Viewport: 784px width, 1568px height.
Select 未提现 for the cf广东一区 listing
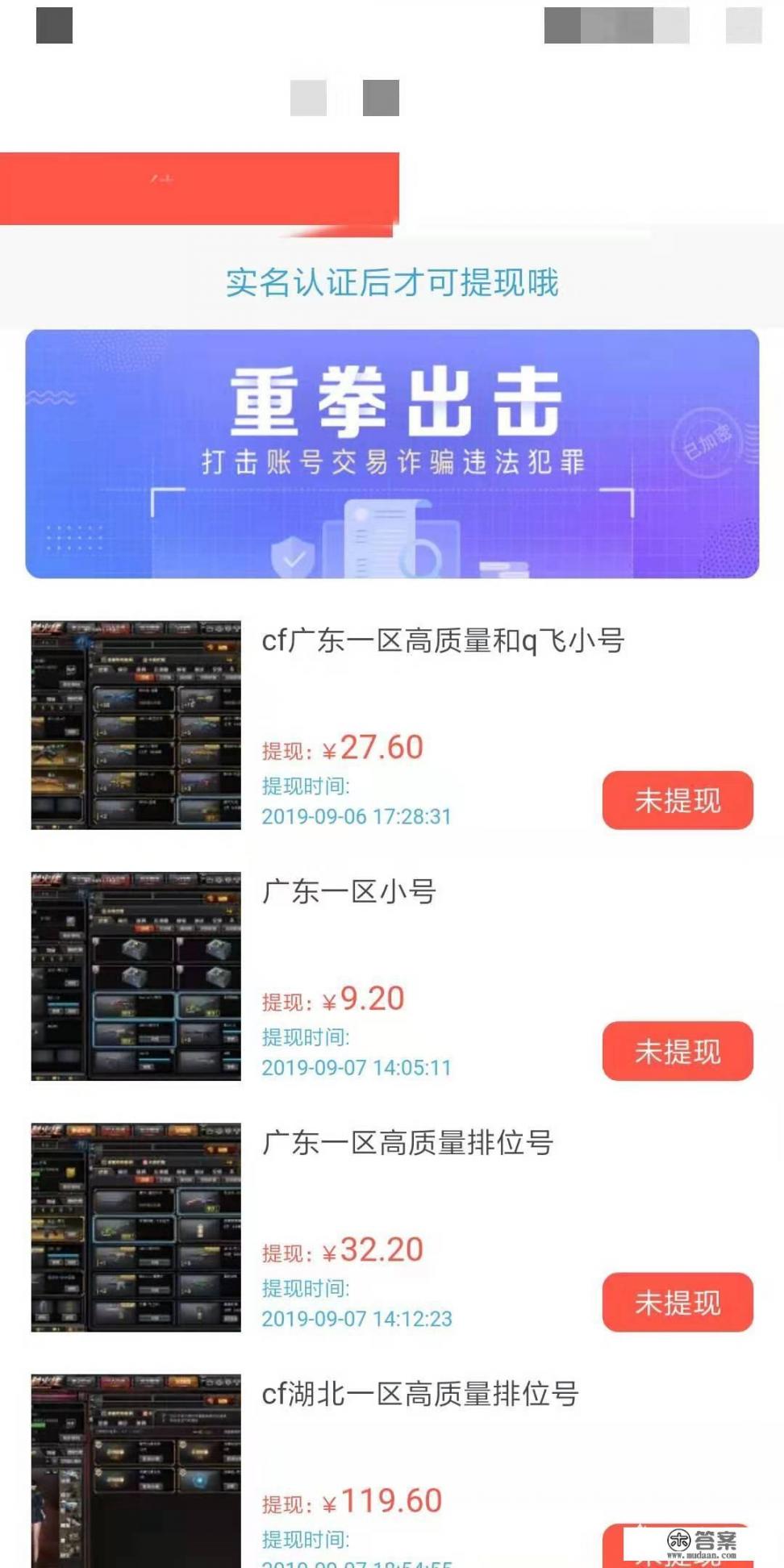click(678, 800)
